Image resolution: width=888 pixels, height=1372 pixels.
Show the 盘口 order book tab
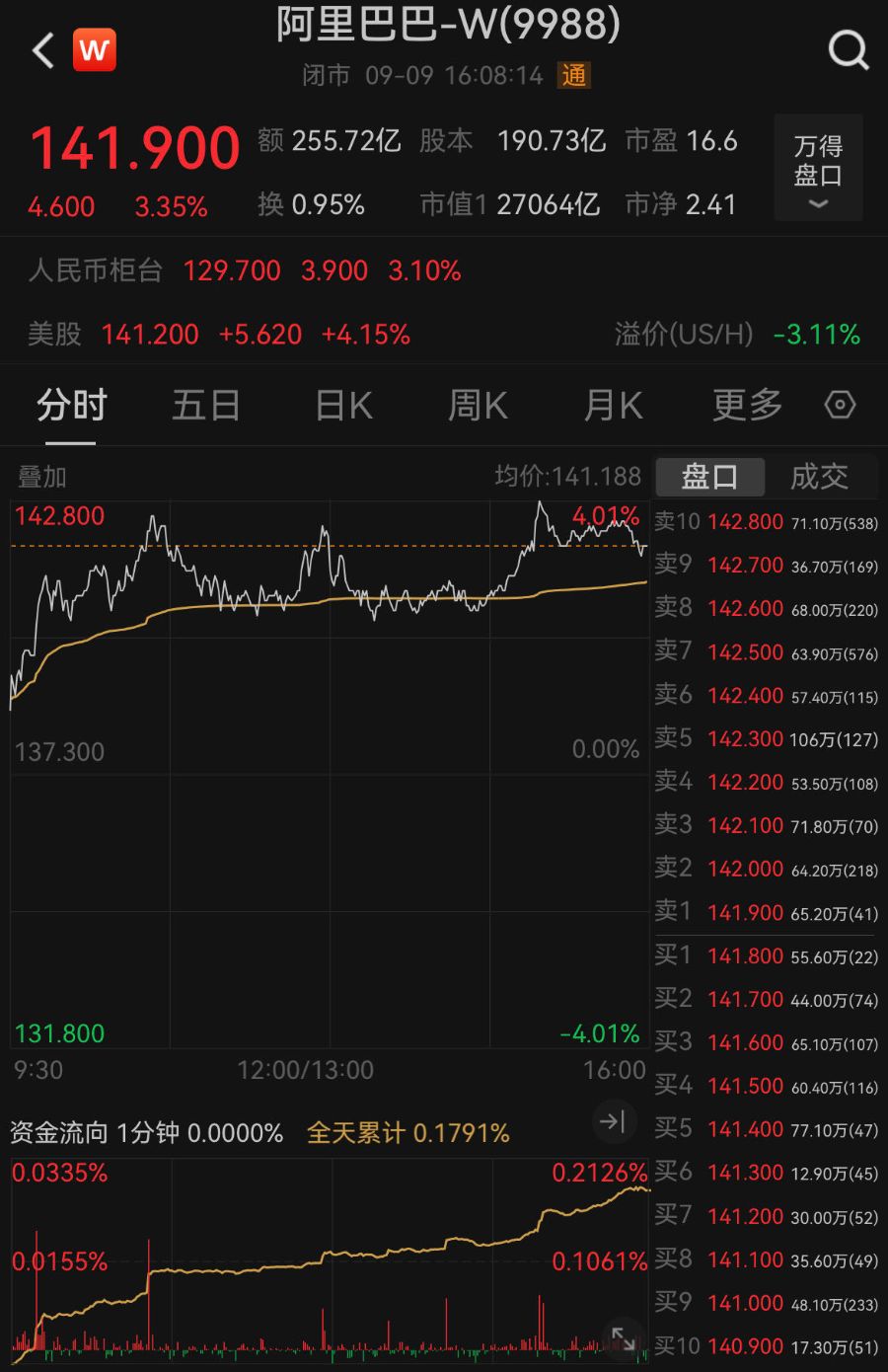[x=709, y=477]
